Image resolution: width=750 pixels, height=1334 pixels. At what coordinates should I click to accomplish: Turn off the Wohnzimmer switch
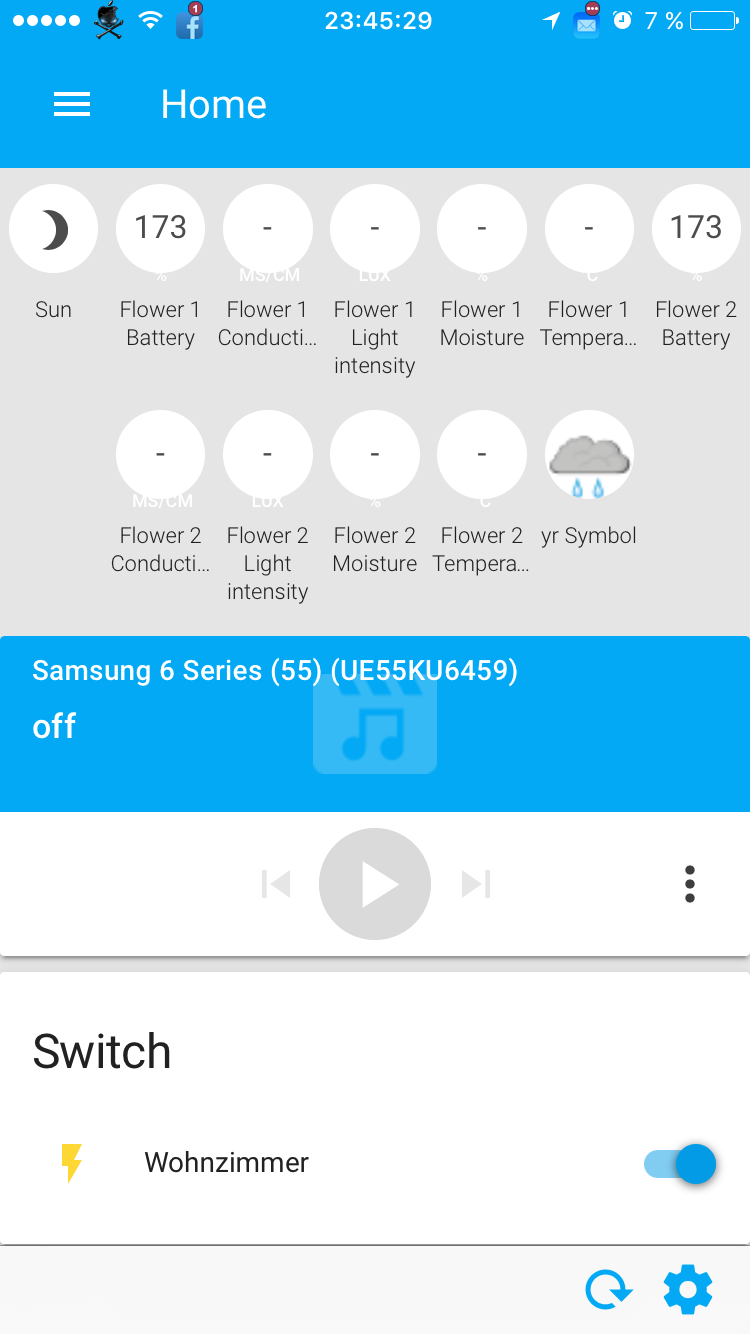click(x=682, y=1164)
